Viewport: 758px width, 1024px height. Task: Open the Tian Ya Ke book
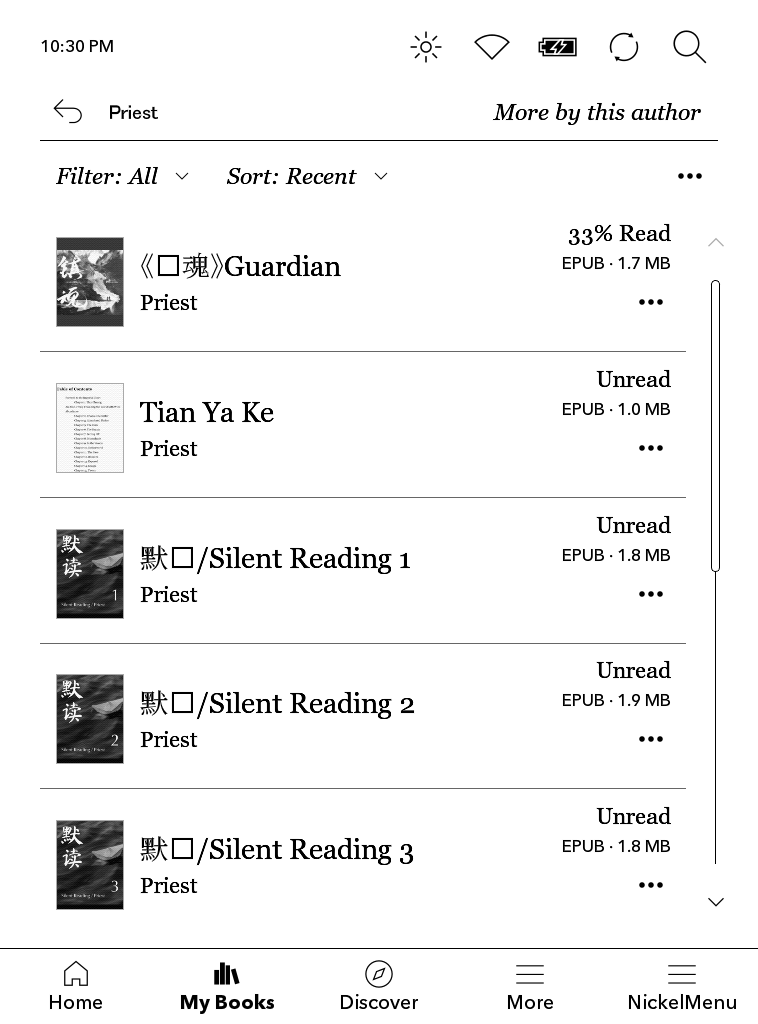(x=207, y=413)
